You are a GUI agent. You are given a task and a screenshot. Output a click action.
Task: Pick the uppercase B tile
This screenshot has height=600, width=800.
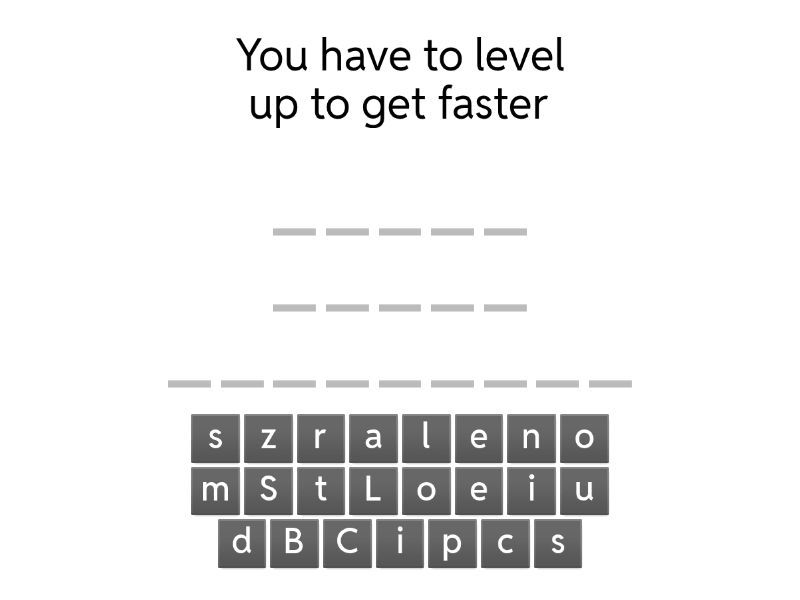tap(294, 543)
